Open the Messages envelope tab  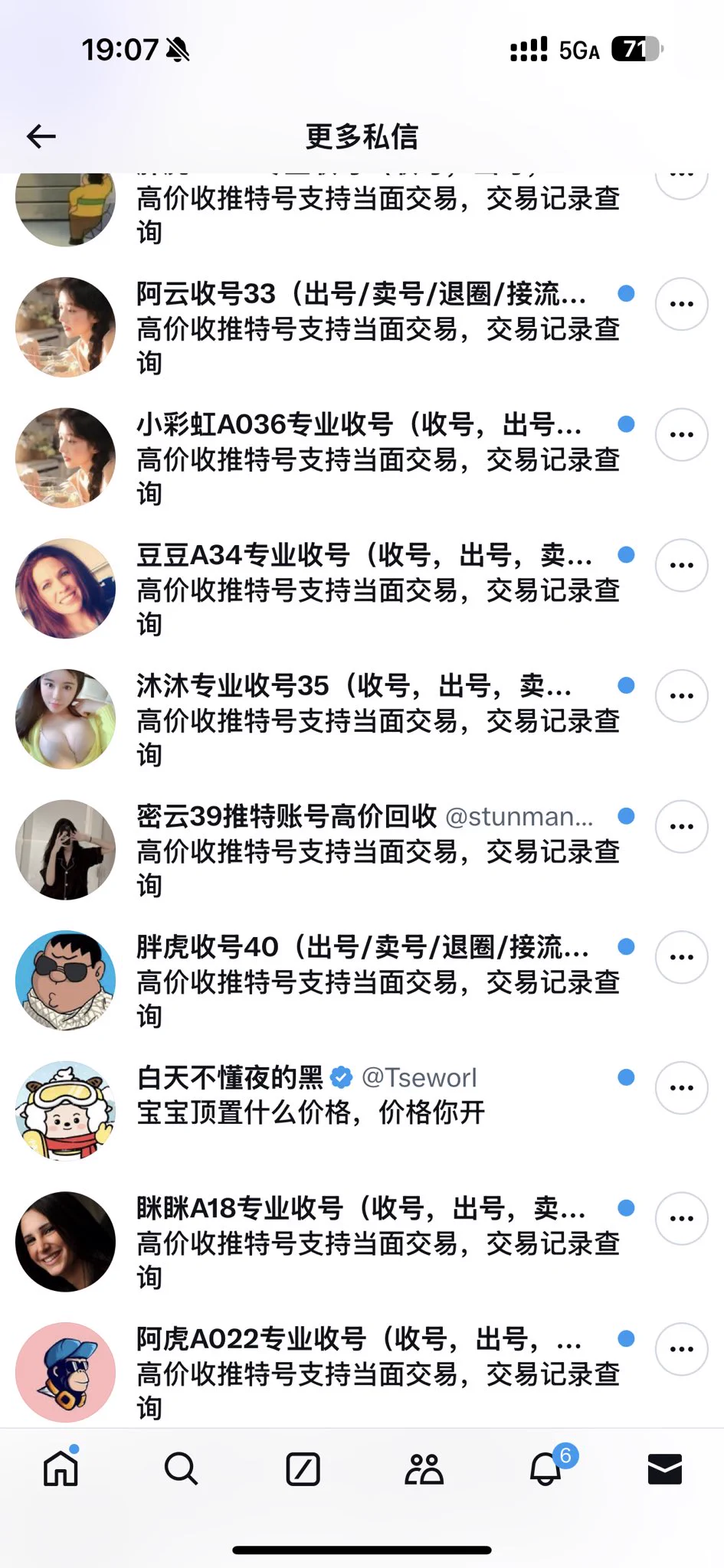click(x=664, y=1469)
